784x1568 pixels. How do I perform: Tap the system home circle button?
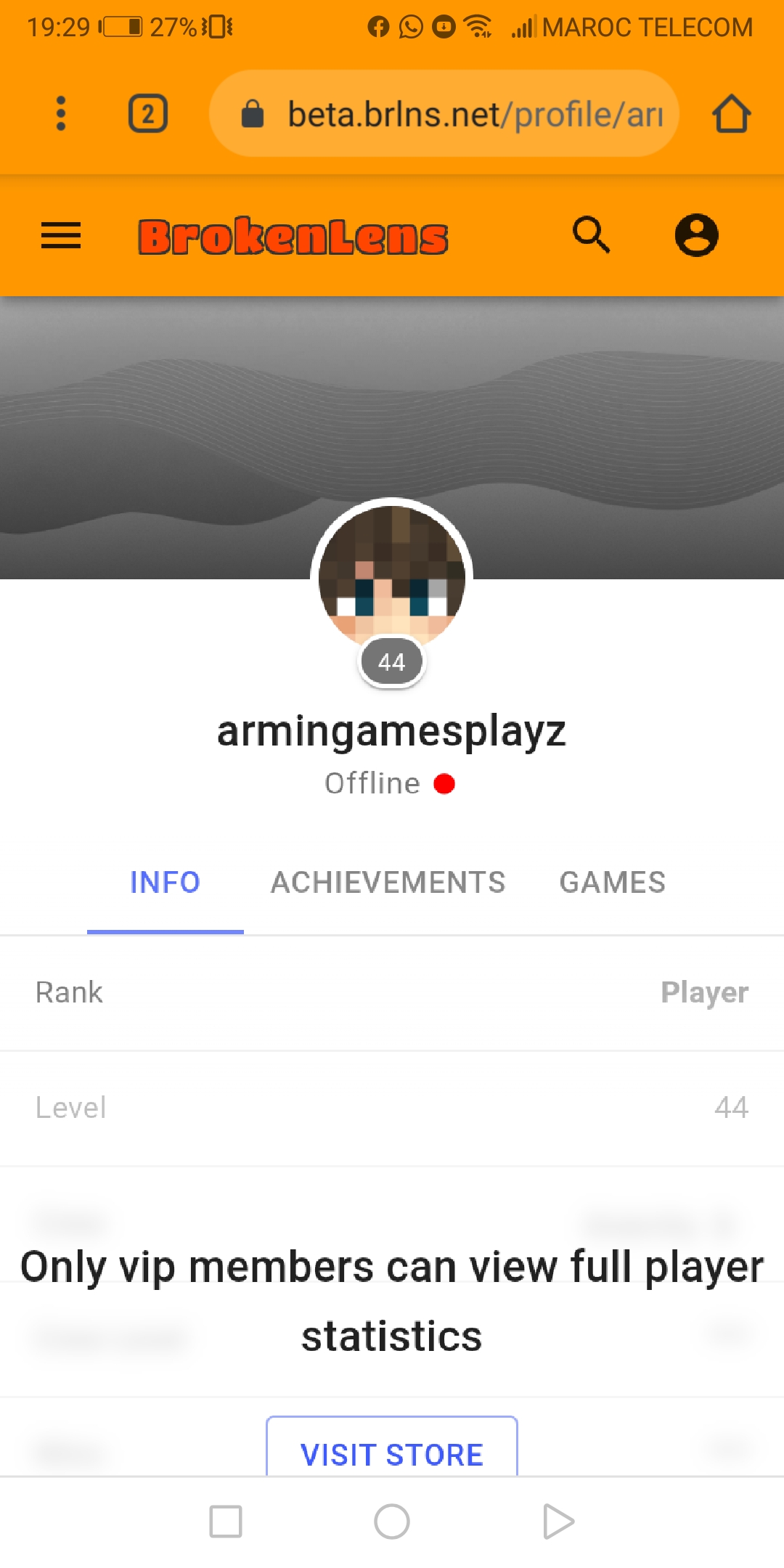(392, 1522)
